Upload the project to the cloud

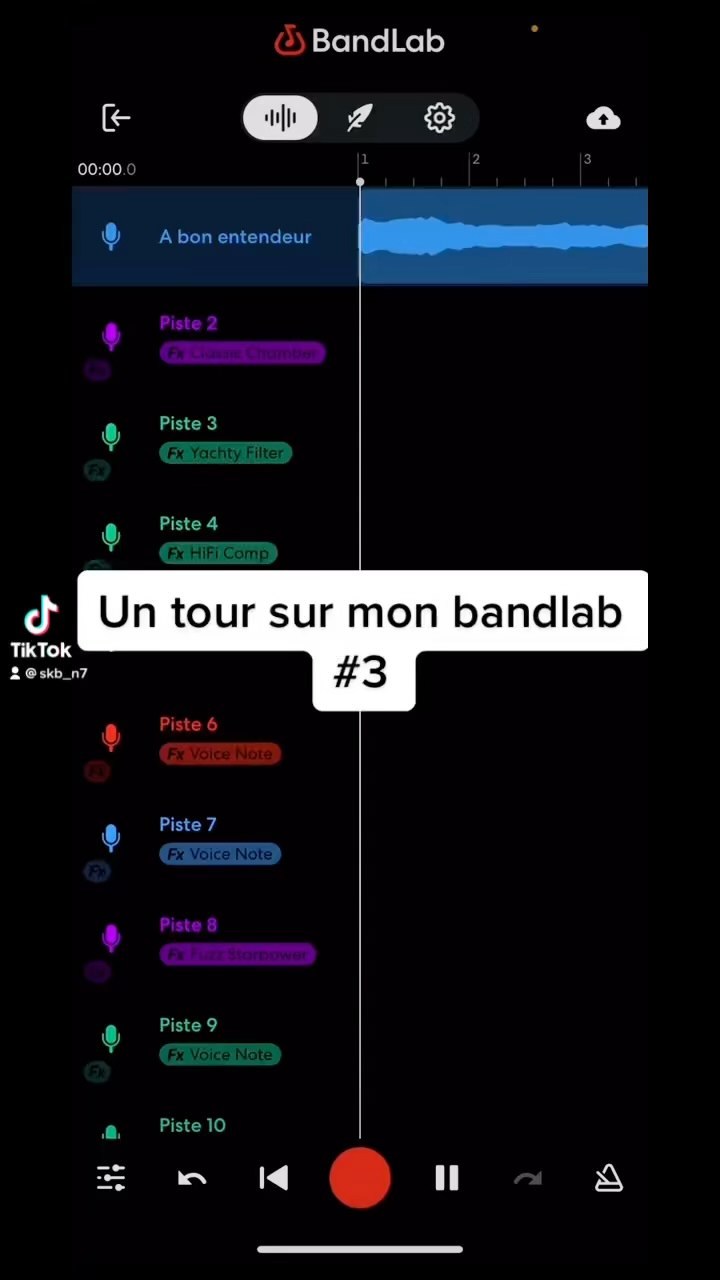pyautogui.click(x=603, y=119)
